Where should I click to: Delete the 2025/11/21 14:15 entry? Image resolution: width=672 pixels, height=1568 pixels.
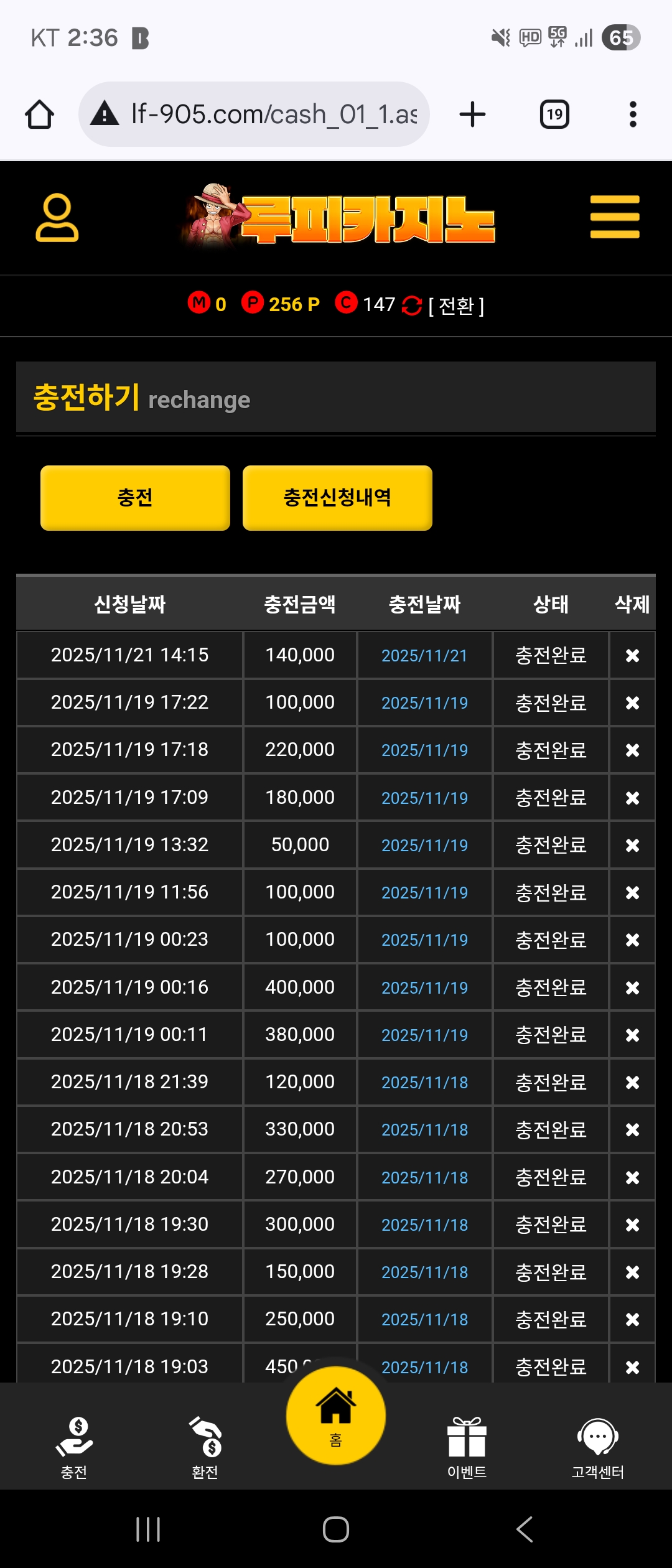[632, 655]
